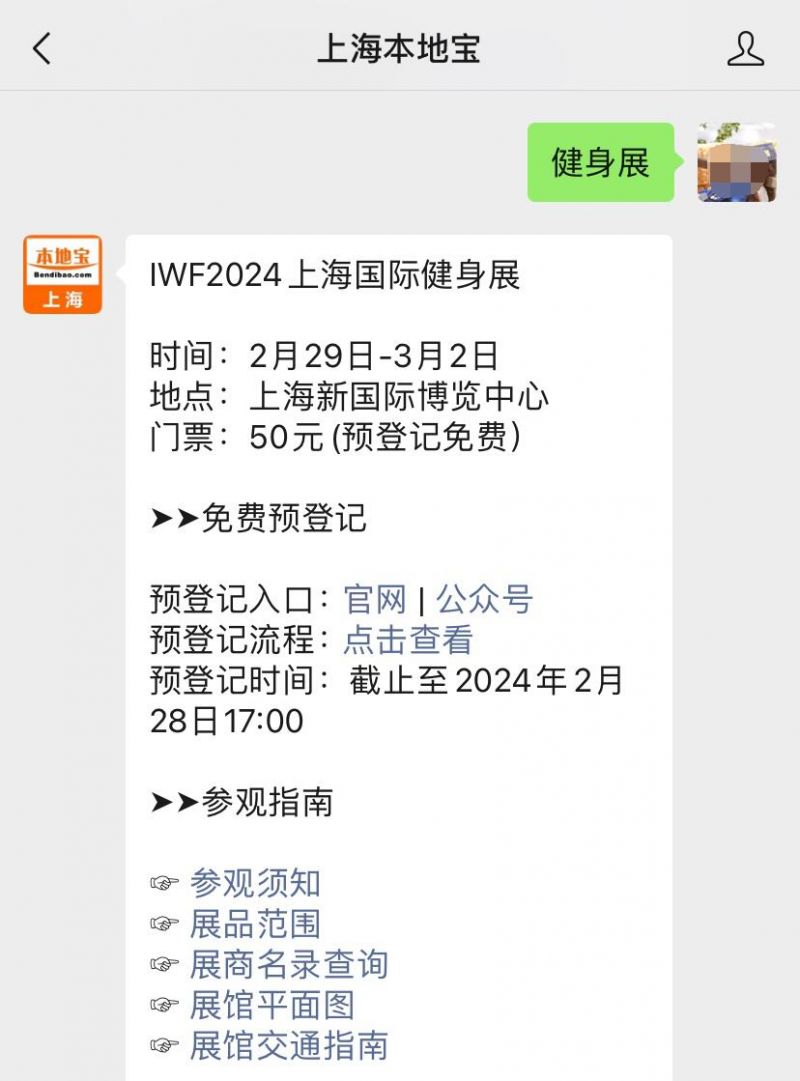View the 展品范围 link
Viewport: 800px width, 1081px height.
255,924
